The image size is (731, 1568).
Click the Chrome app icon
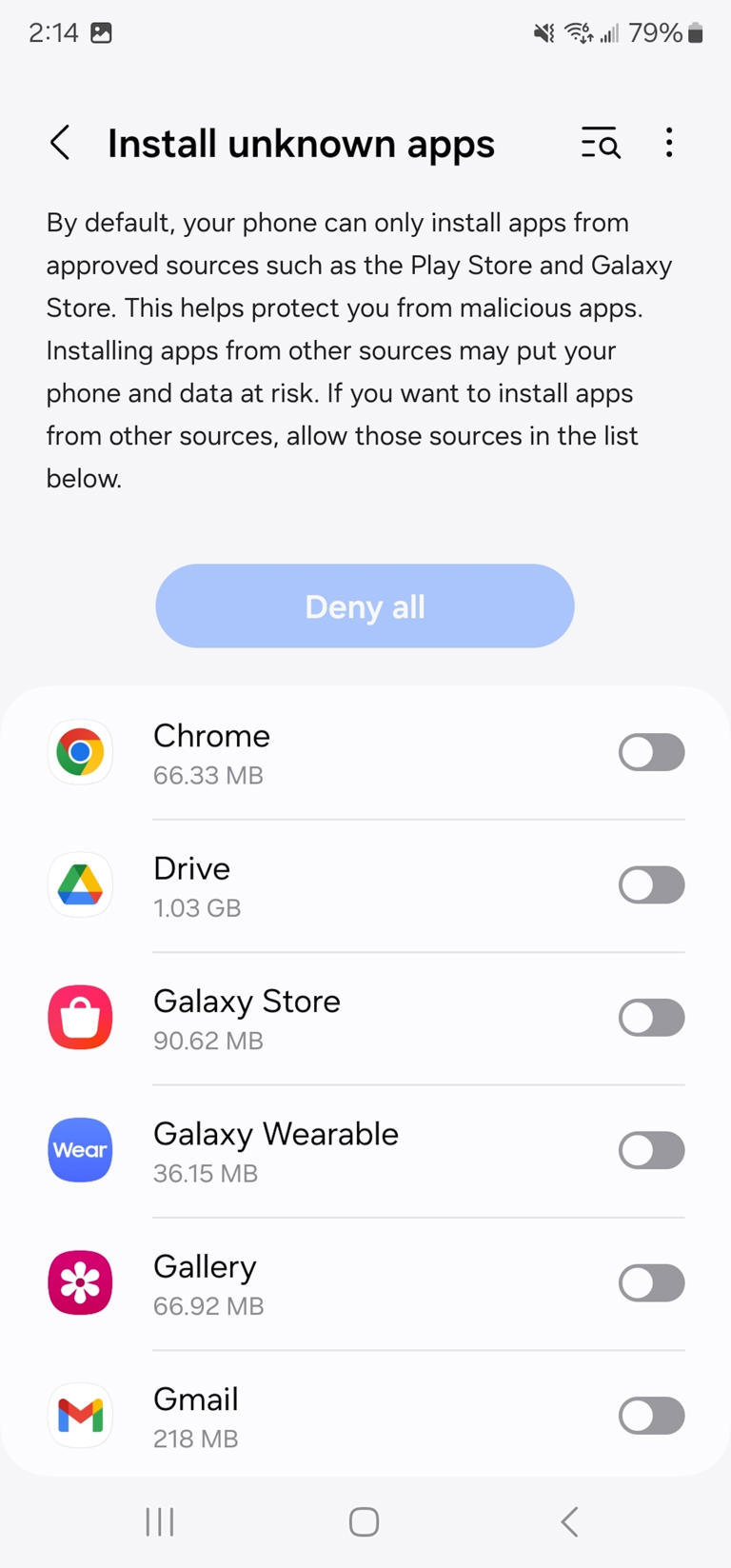click(x=80, y=752)
